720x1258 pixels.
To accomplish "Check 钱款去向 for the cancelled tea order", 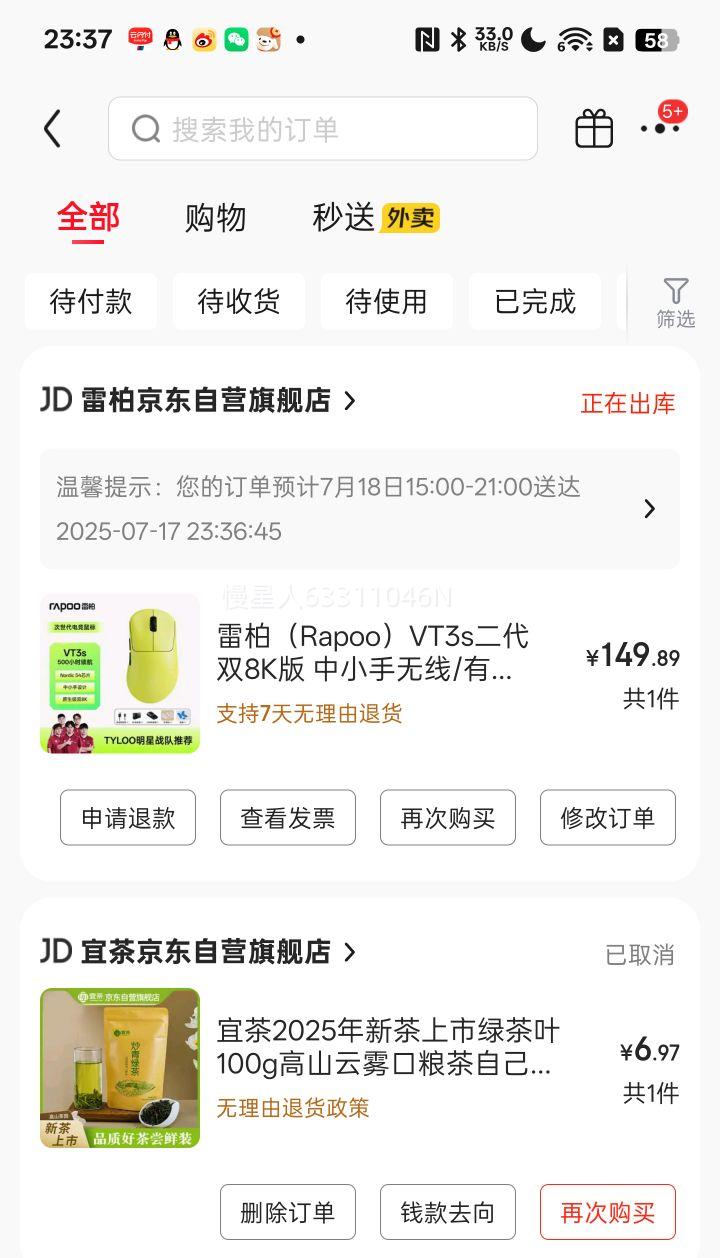I will point(448,1212).
